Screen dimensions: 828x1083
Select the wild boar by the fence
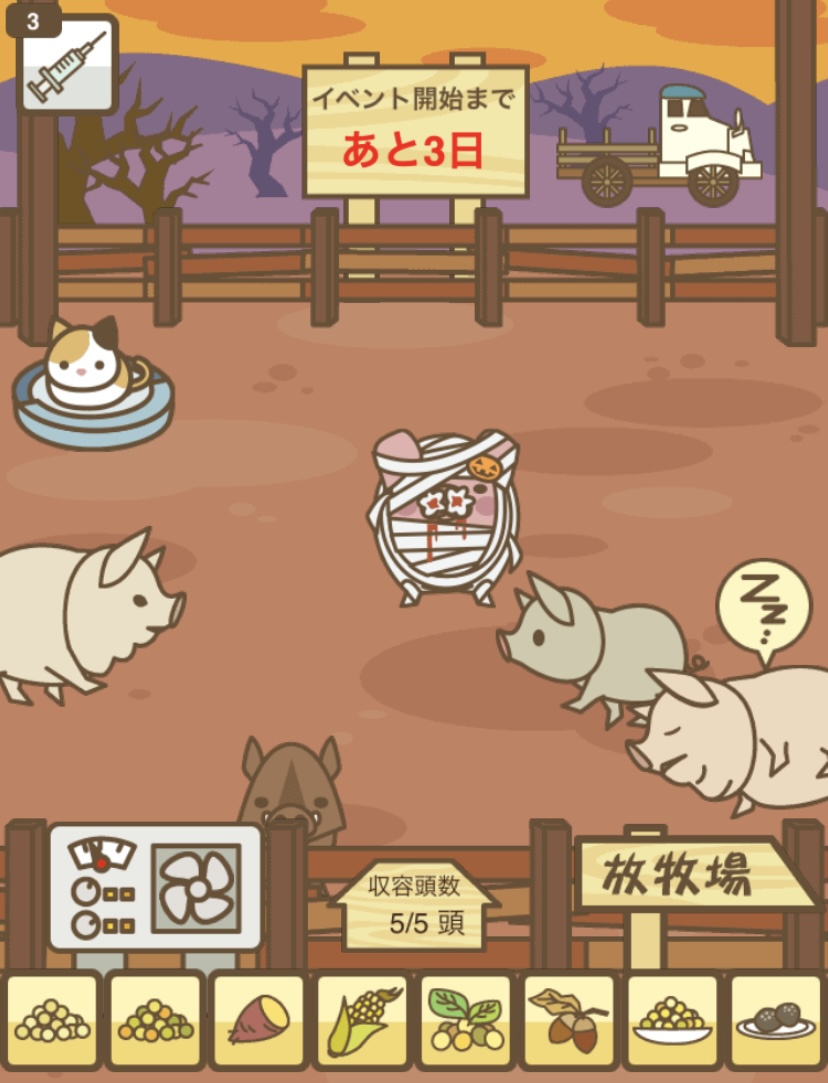click(x=288, y=785)
